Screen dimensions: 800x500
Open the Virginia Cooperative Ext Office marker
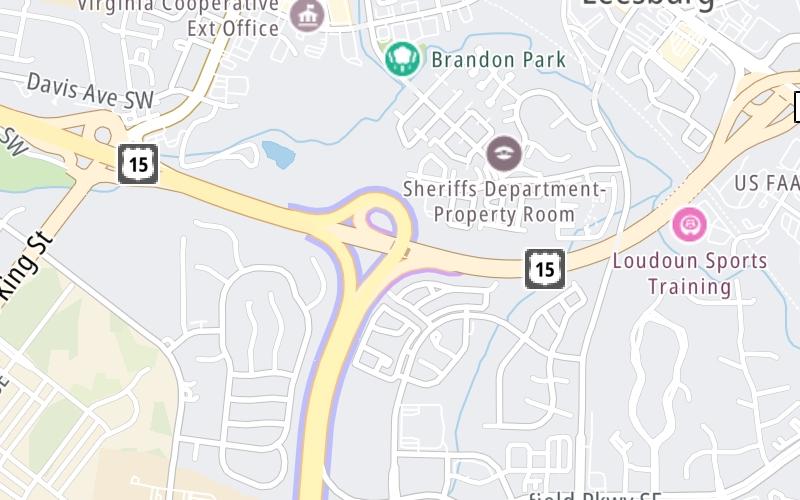pyautogui.click(x=308, y=16)
